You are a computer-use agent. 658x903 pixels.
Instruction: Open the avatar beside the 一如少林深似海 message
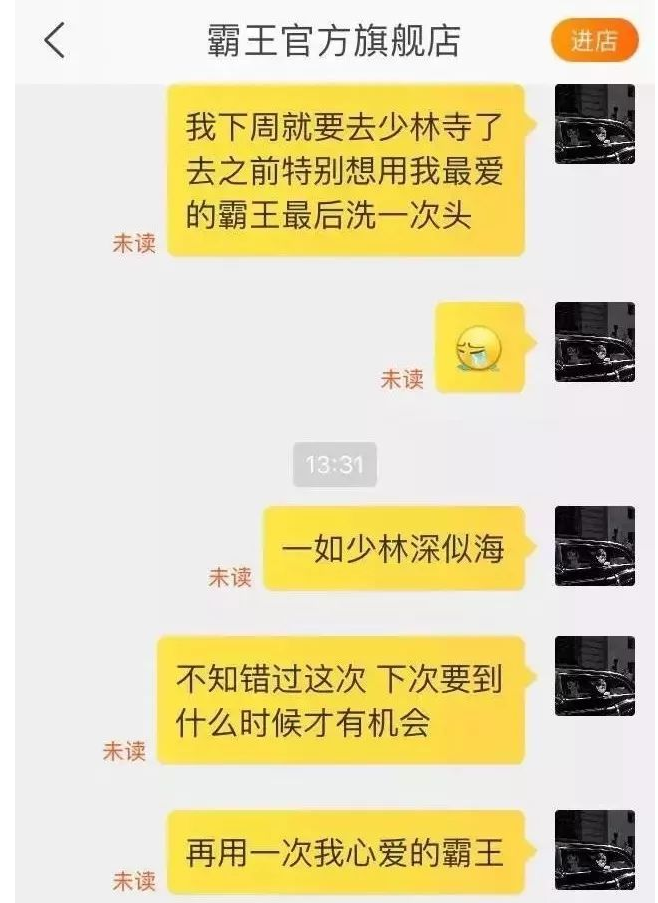pyautogui.click(x=594, y=546)
